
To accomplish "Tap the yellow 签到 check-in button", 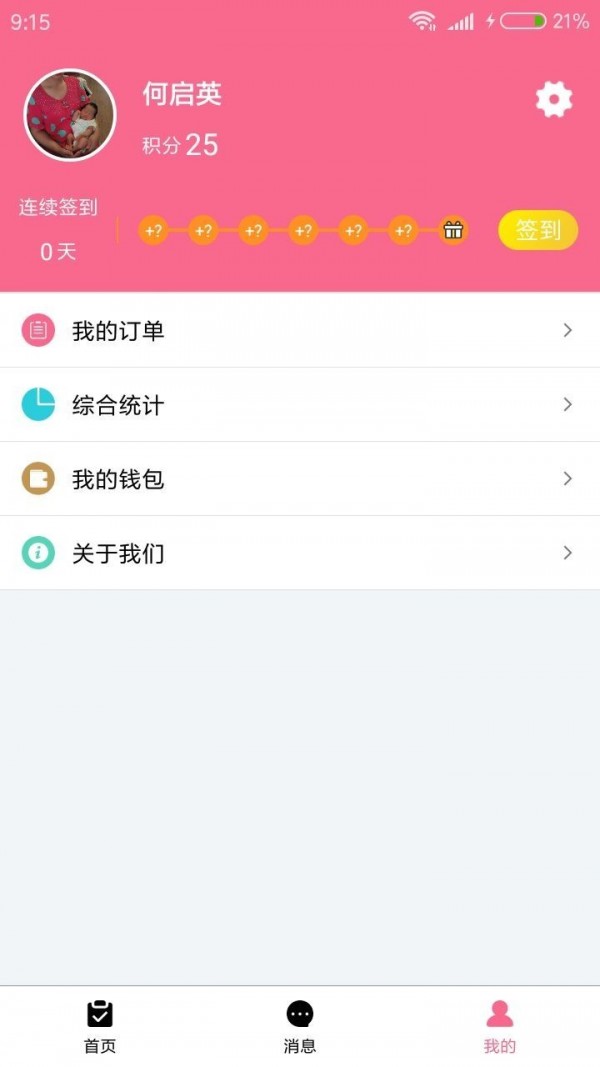I will 538,230.
